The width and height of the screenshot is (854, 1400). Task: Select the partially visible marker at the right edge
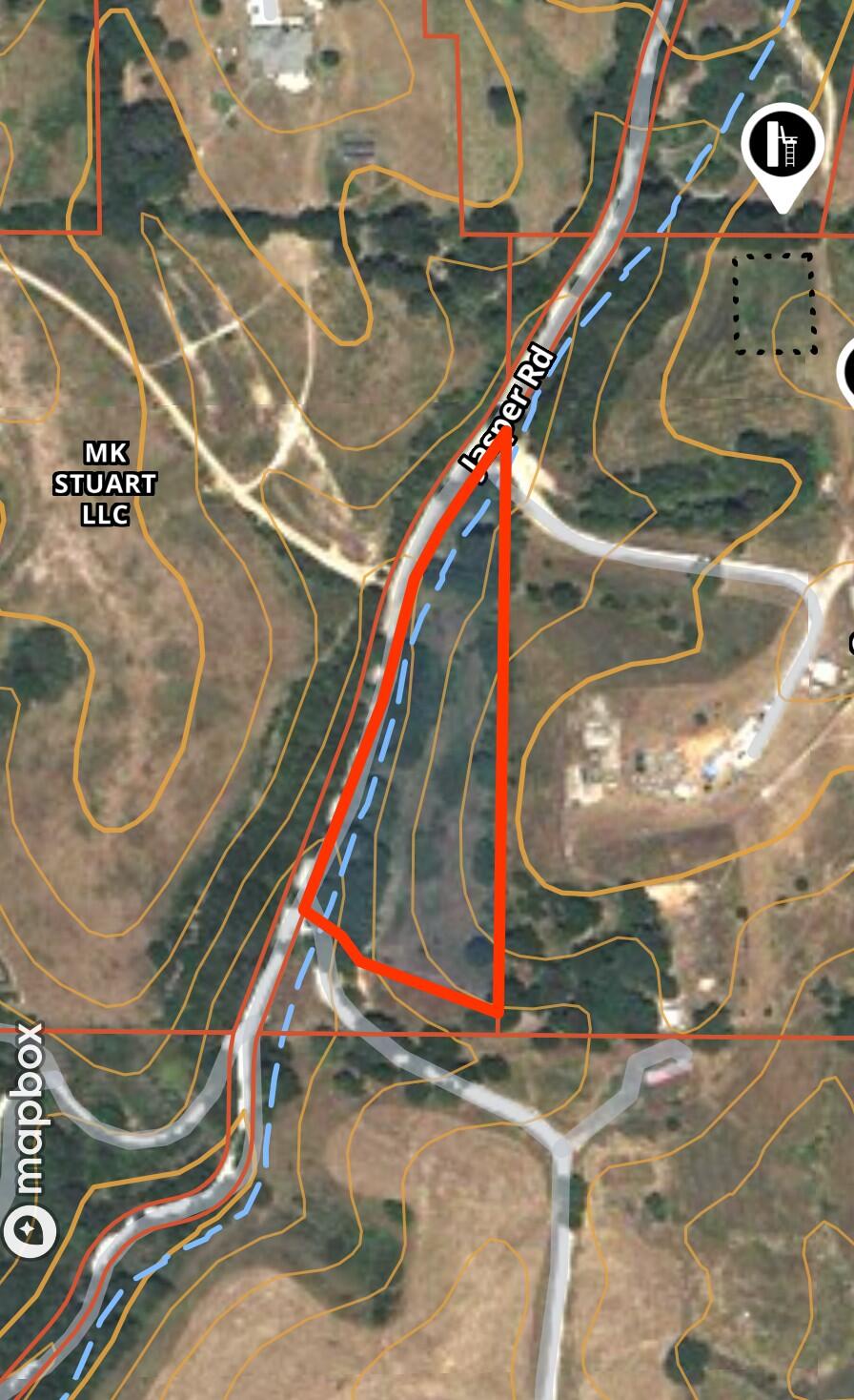click(x=846, y=373)
